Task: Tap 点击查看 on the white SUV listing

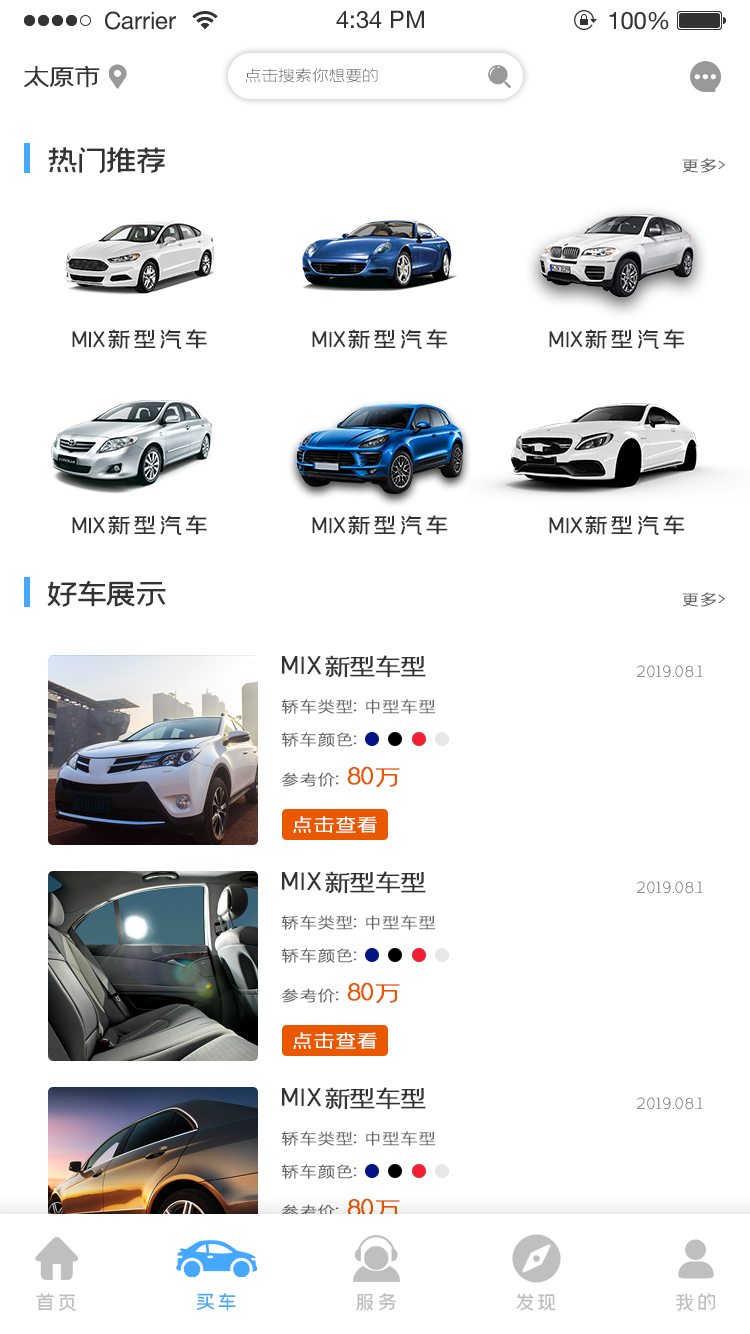Action: (335, 825)
